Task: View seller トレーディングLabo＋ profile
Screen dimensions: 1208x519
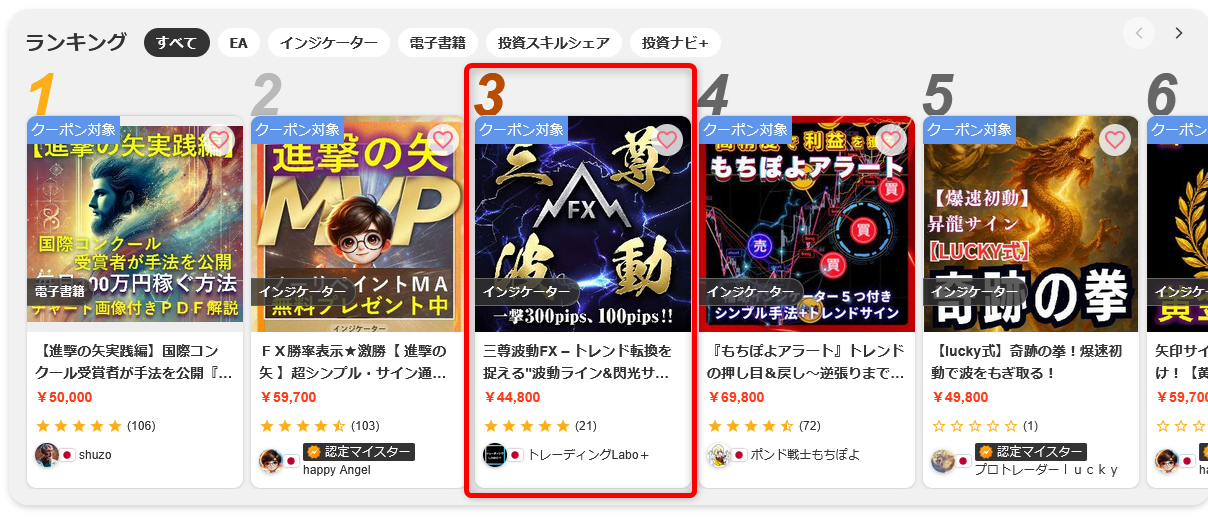Action: (x=588, y=455)
